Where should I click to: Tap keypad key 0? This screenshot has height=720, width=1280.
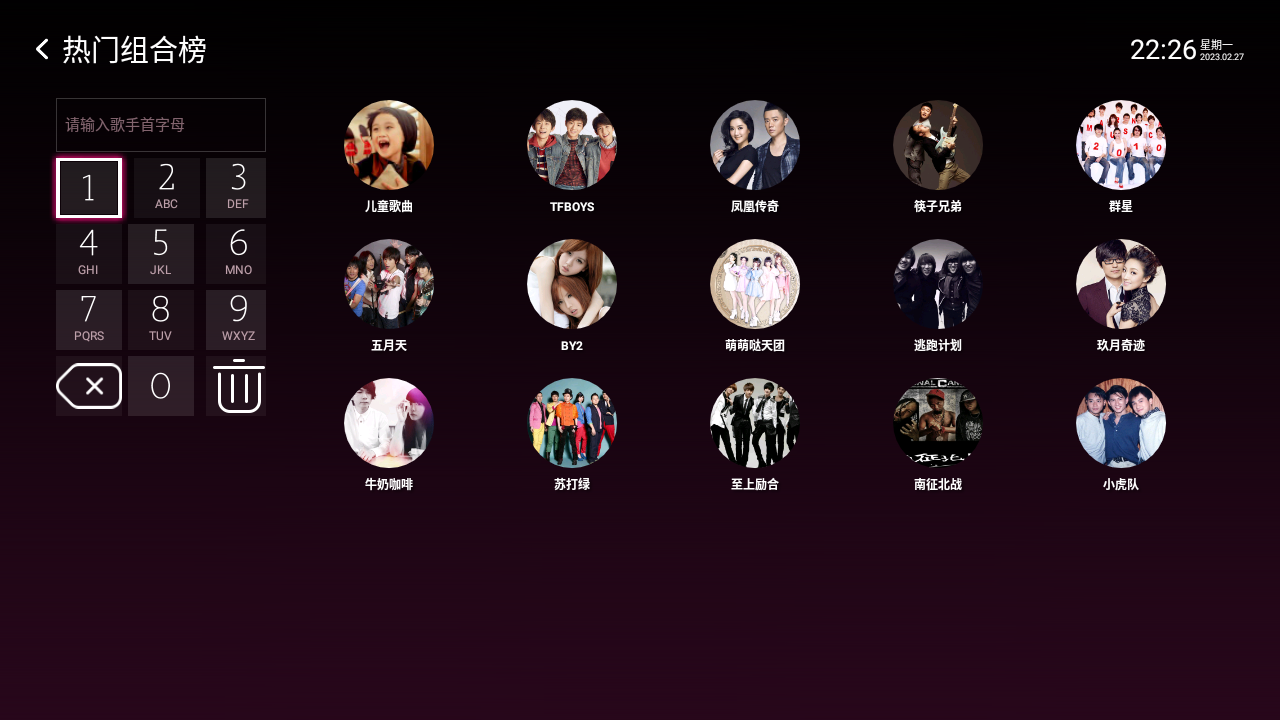(160, 386)
